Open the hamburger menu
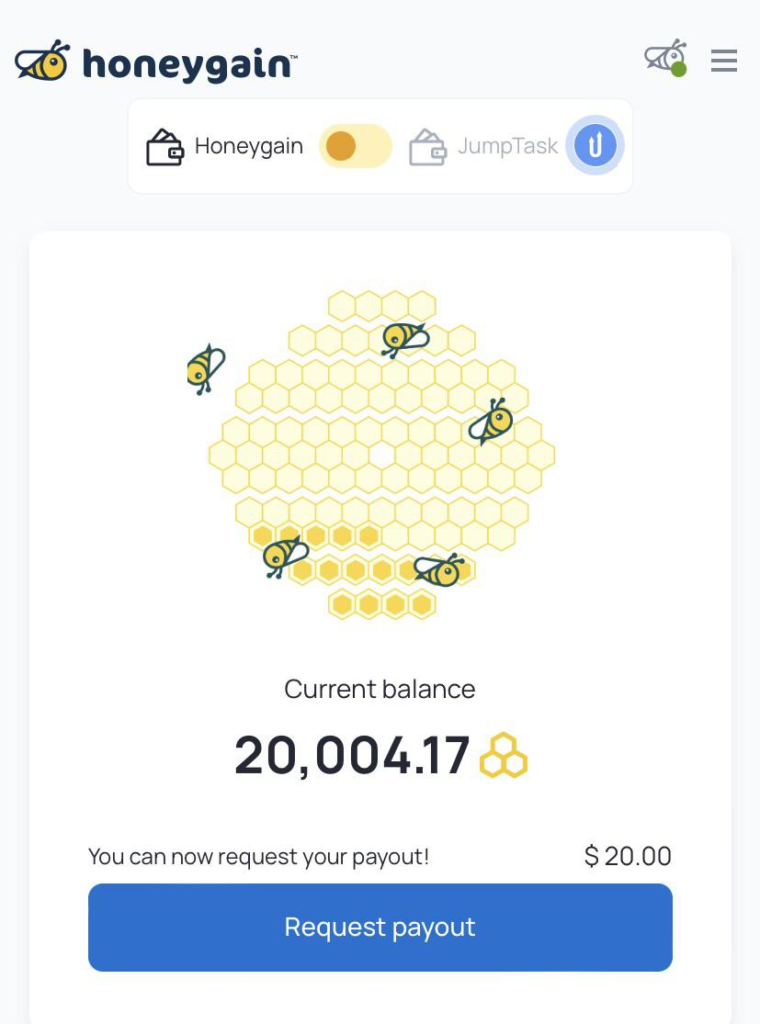760x1024 pixels. [x=724, y=61]
